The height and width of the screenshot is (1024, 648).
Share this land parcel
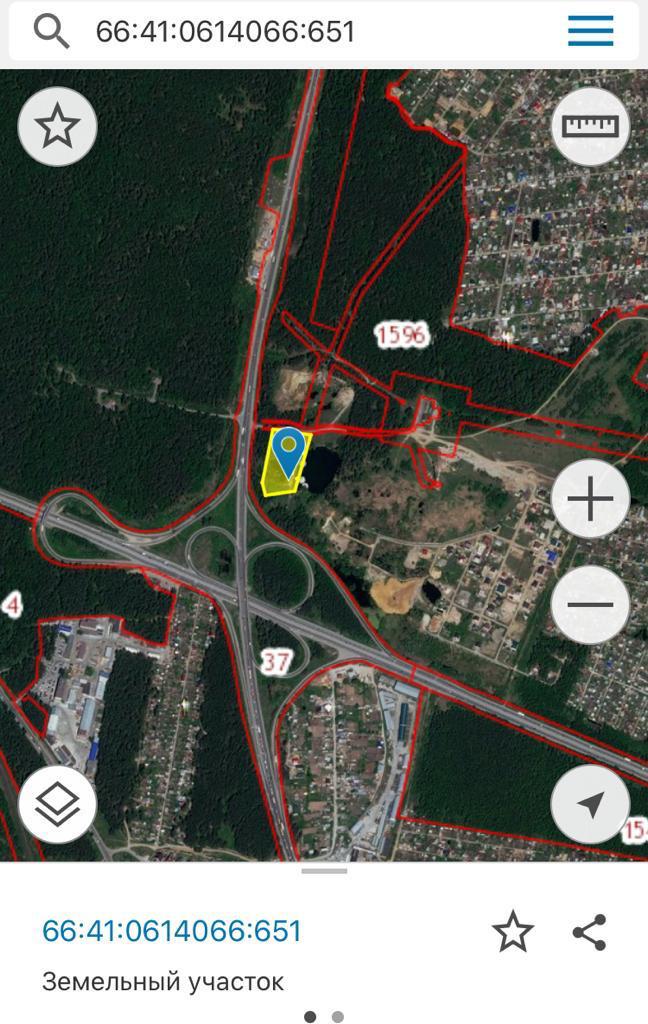click(590, 932)
